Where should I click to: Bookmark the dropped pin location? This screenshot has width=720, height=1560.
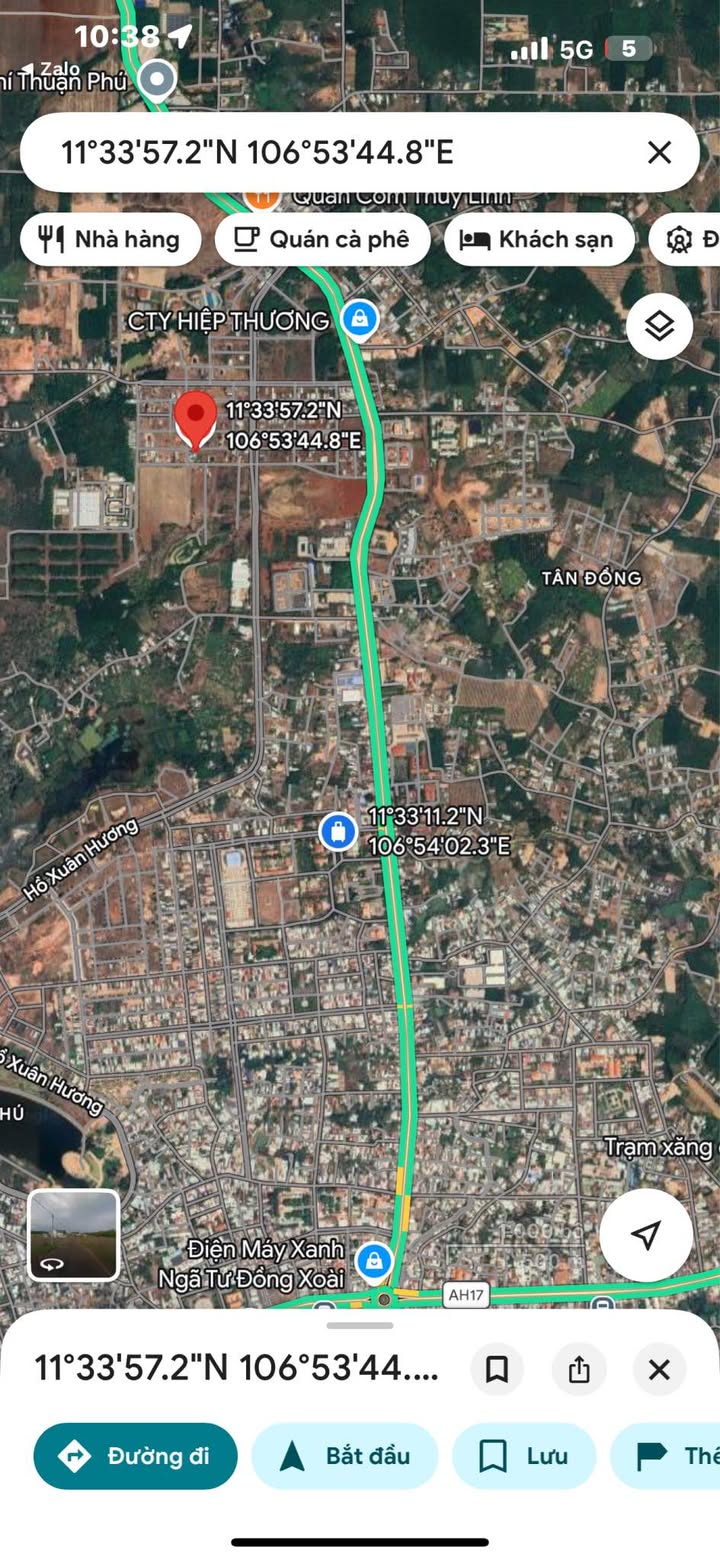(x=497, y=1369)
